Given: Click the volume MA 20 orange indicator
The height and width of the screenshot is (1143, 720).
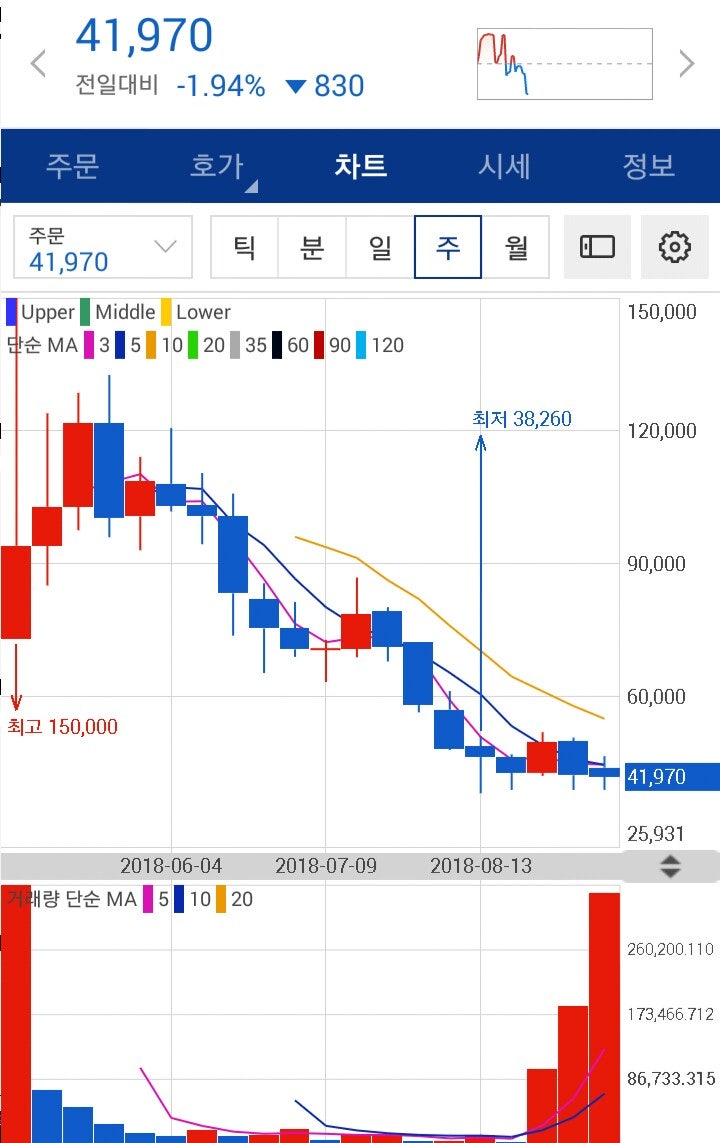Looking at the screenshot, I should [221, 899].
